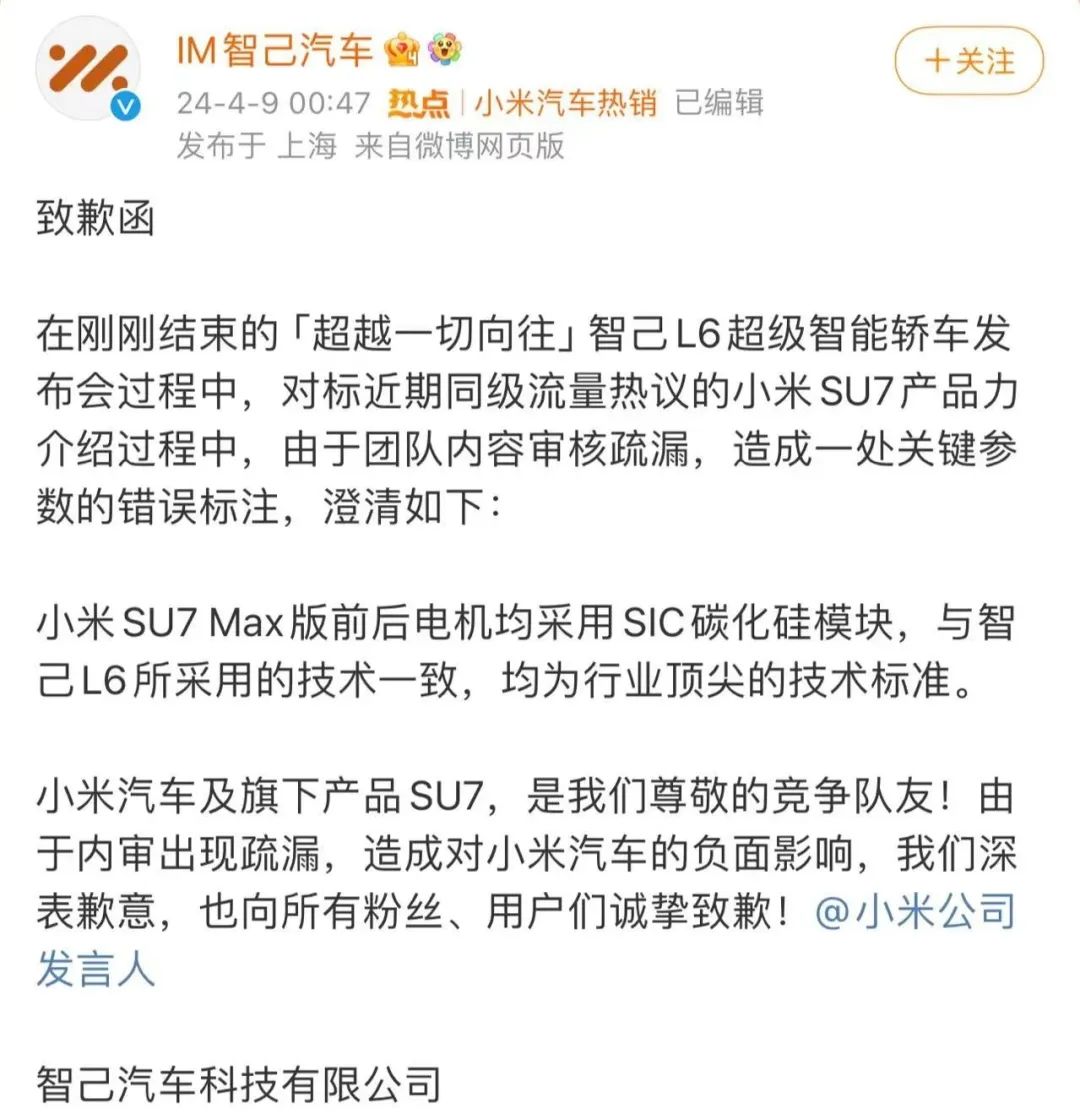Open the IM智己汽车 account name
The height and width of the screenshot is (1114, 1080).
tap(275, 50)
